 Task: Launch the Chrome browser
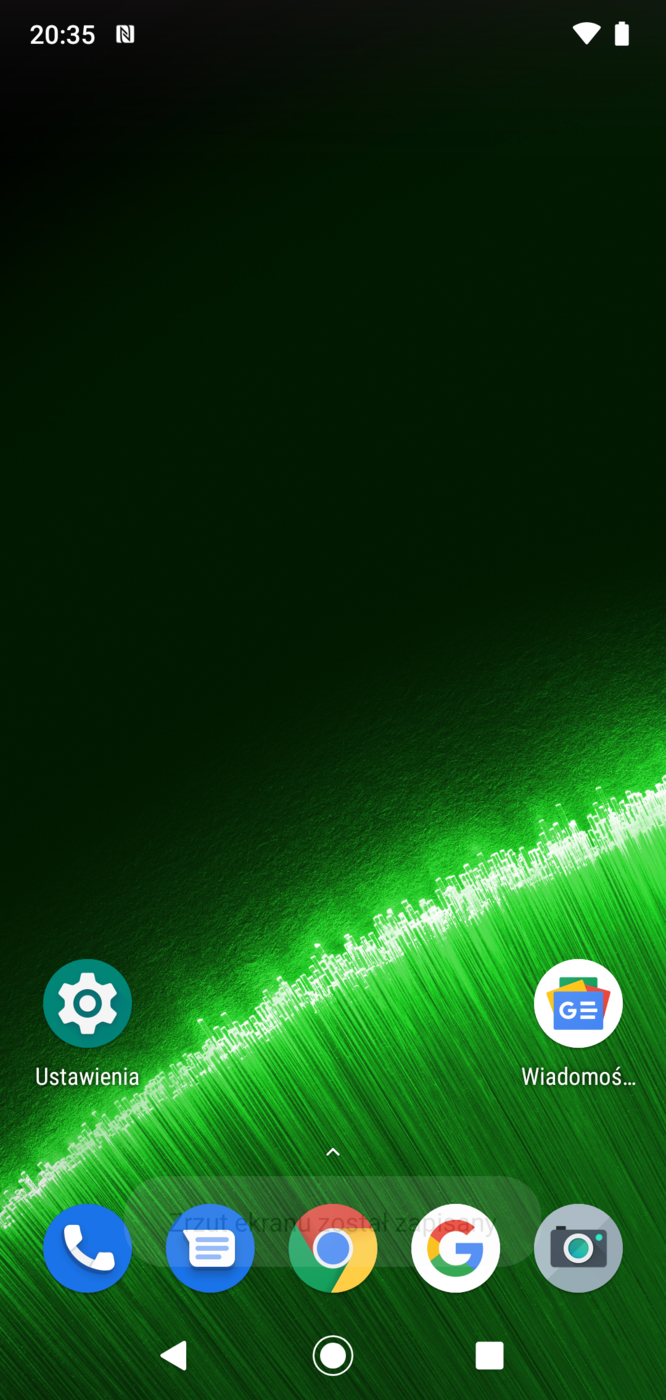tap(333, 1247)
